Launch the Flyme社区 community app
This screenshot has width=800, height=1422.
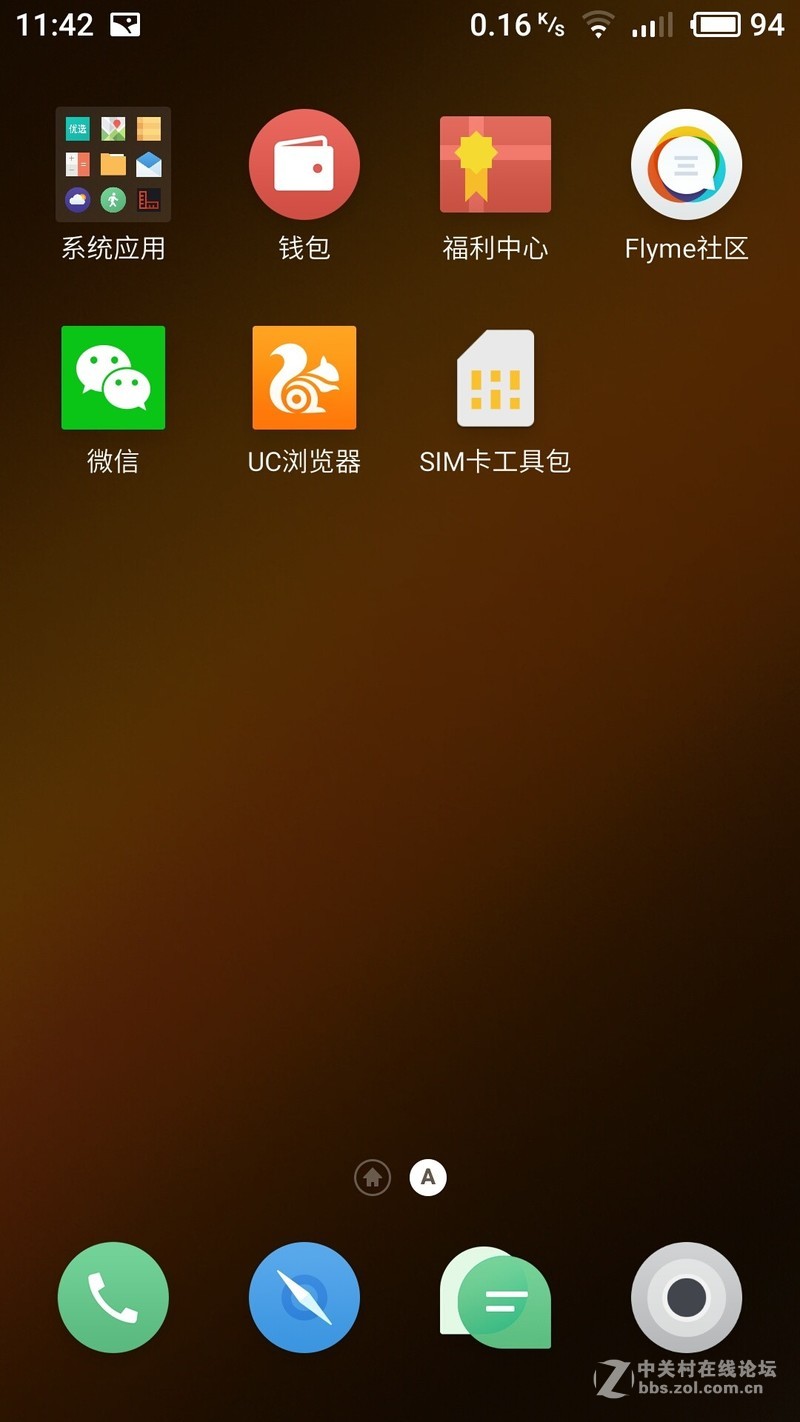coord(685,165)
